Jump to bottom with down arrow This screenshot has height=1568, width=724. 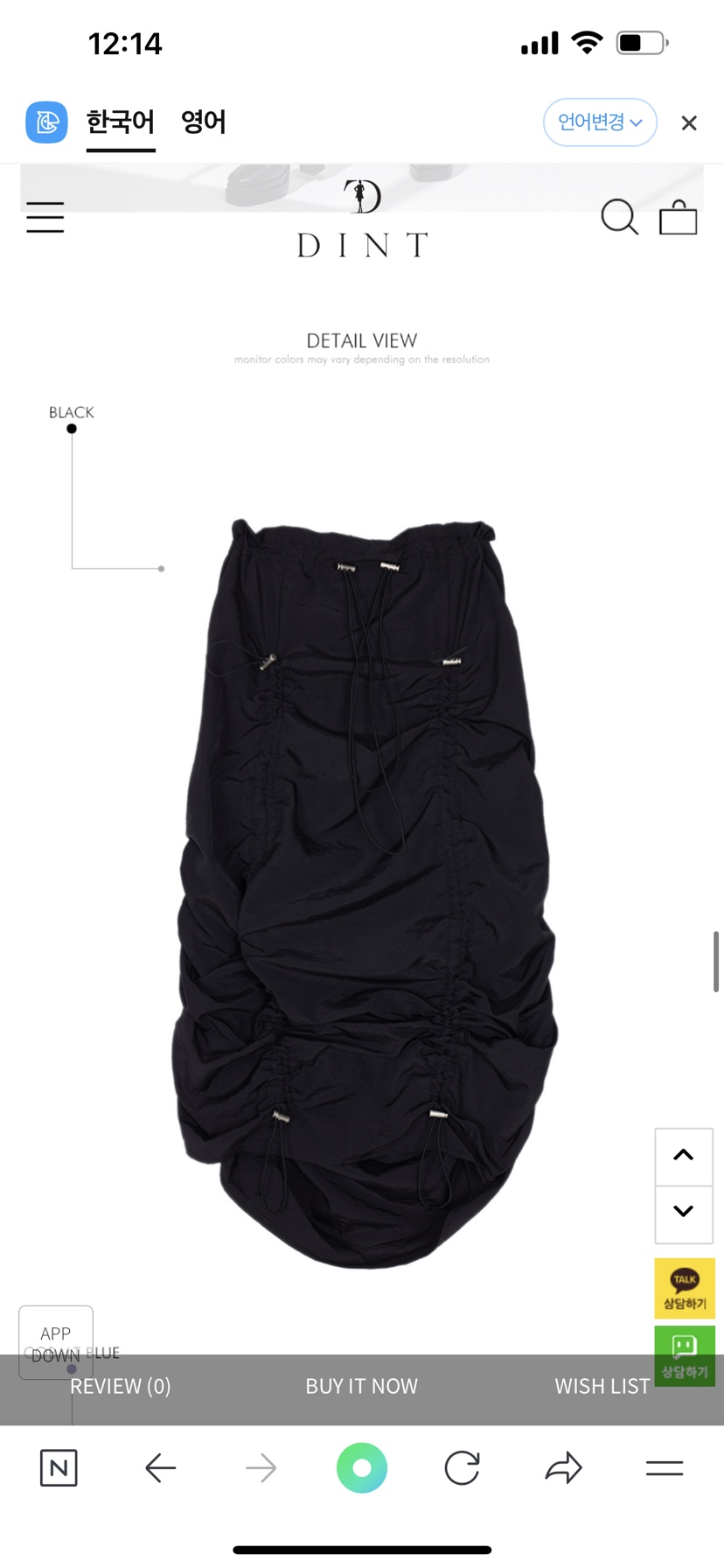coord(684,1213)
